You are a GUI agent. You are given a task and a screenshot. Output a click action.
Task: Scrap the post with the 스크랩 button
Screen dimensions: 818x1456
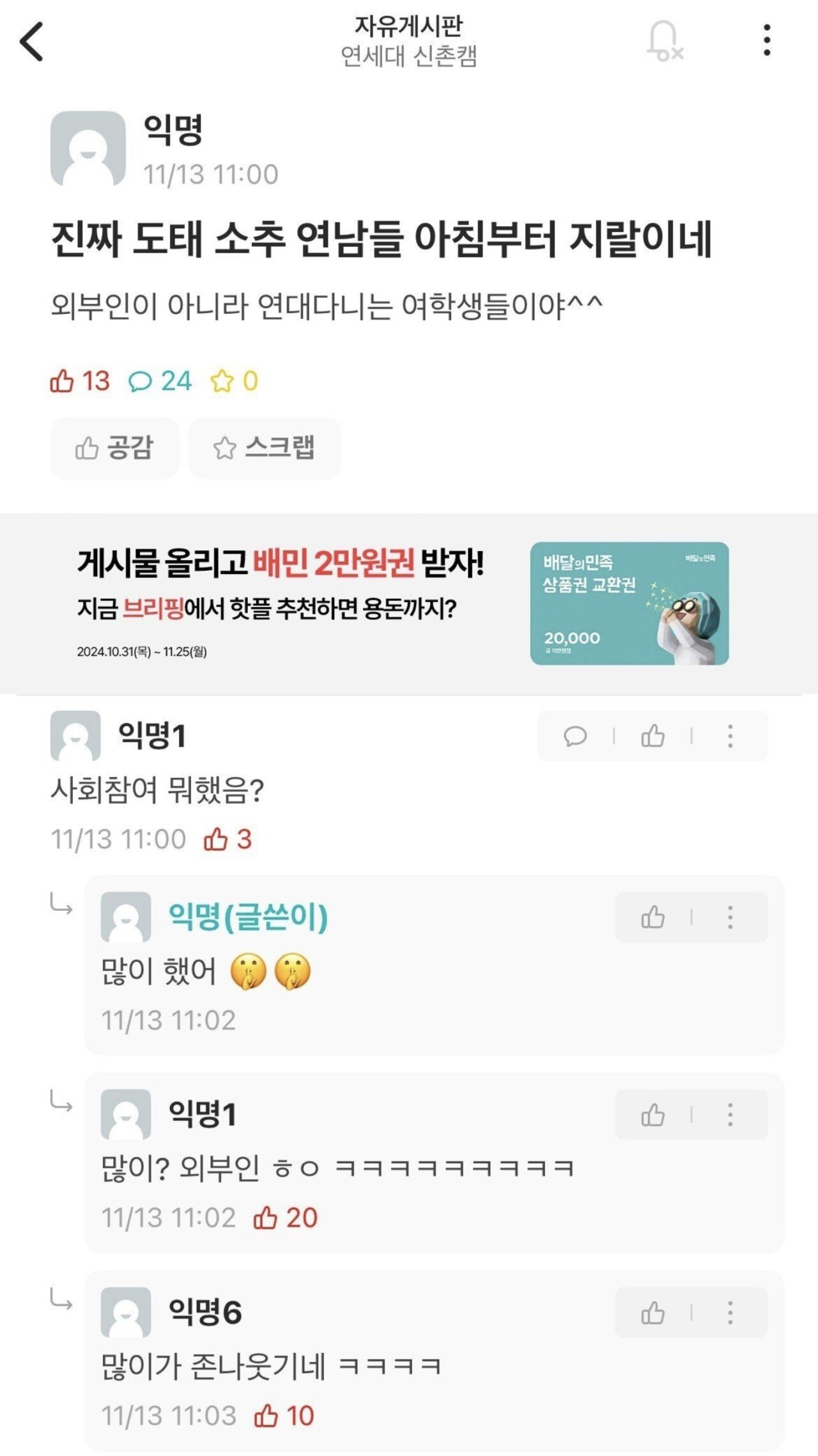click(x=264, y=447)
